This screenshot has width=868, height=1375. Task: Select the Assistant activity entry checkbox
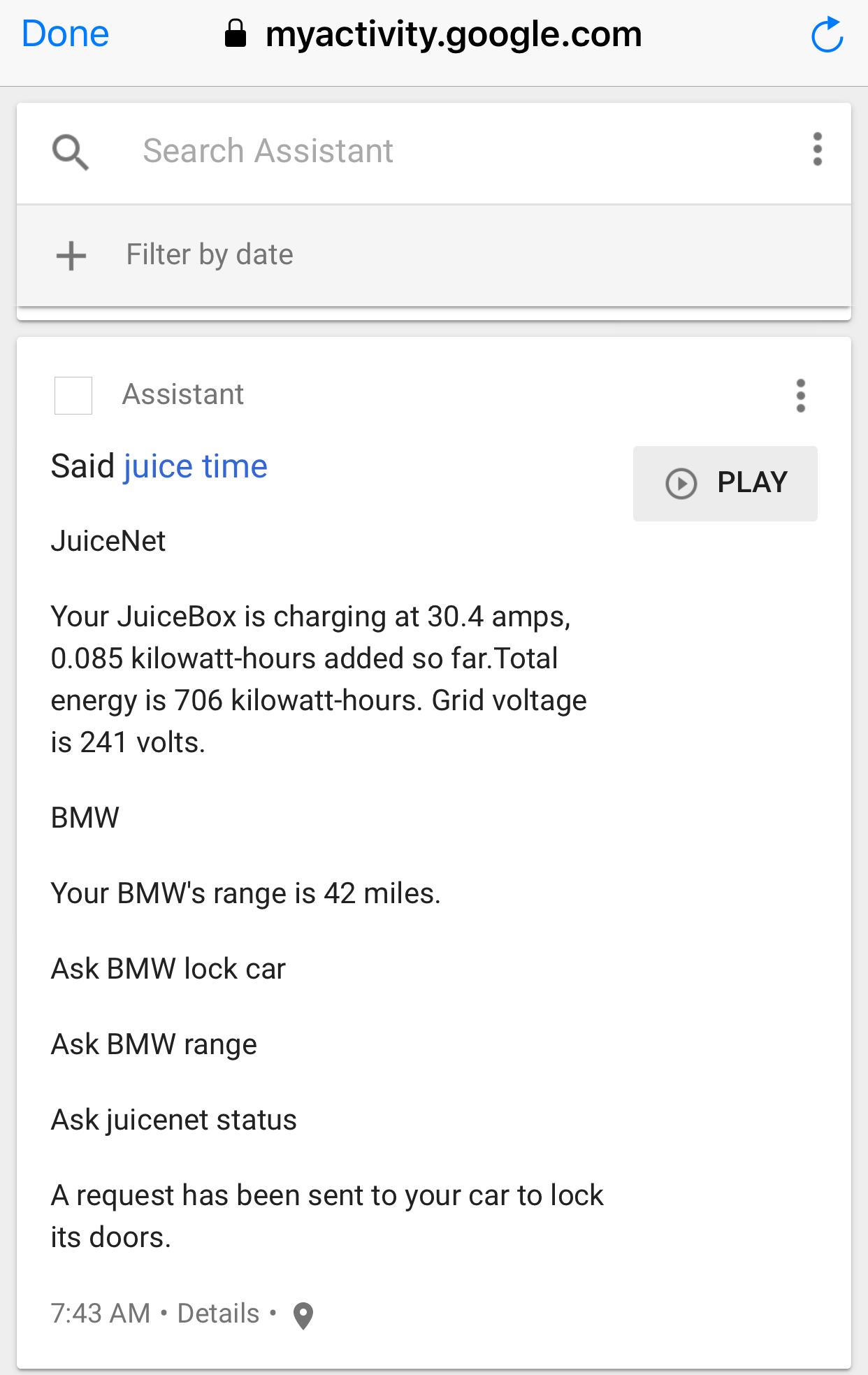(73, 396)
